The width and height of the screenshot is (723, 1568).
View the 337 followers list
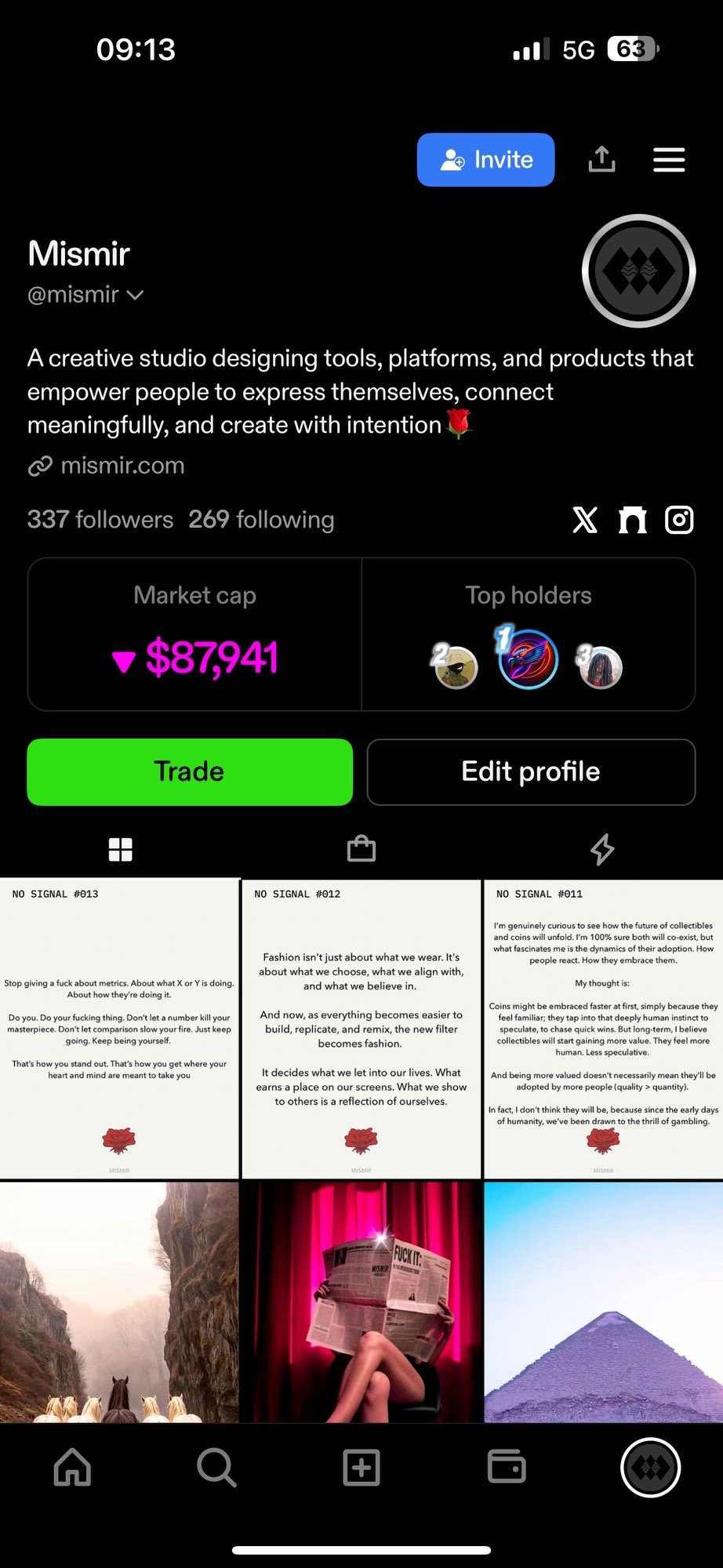pos(100,520)
